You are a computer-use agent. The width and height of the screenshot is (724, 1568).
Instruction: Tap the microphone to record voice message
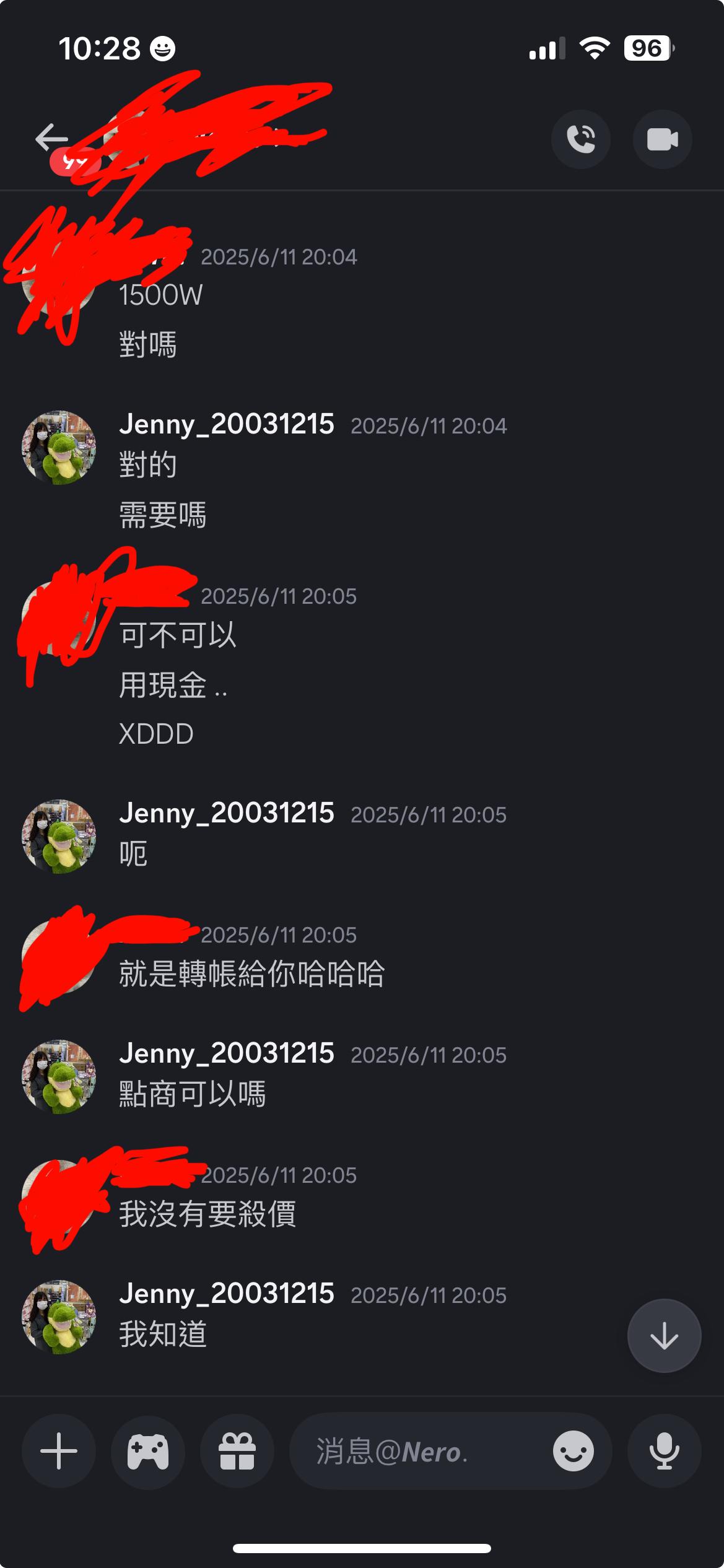tap(664, 1451)
